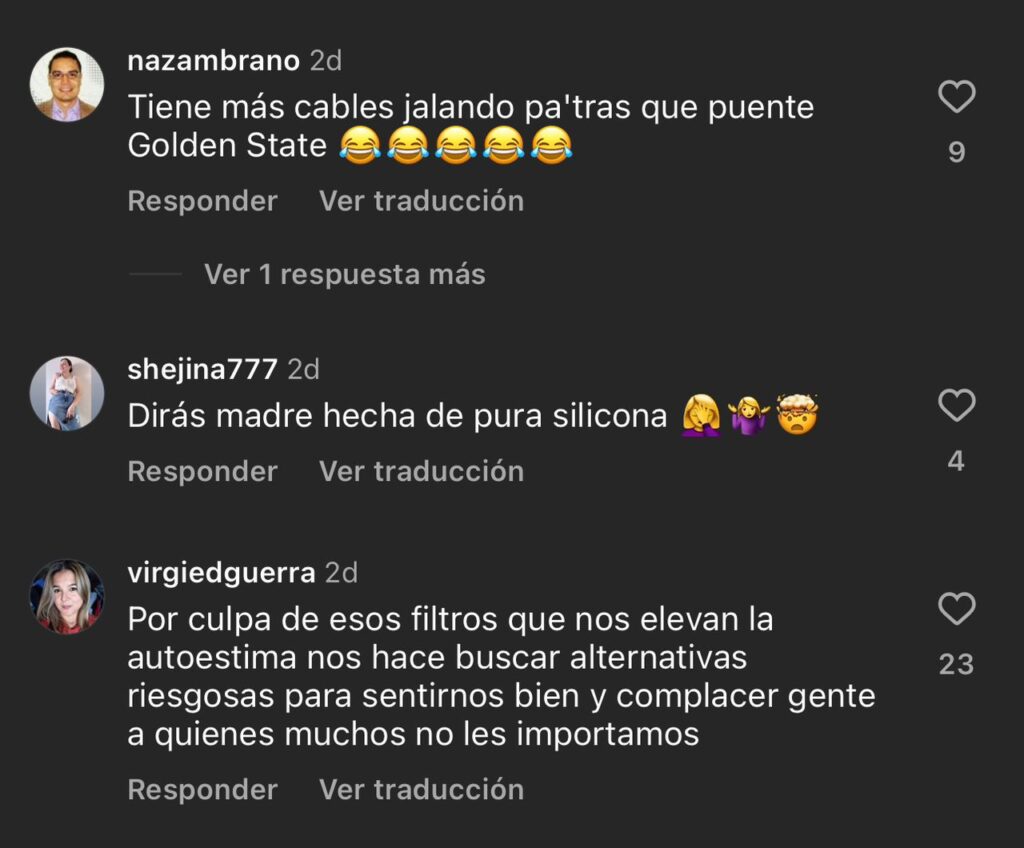Translate shejina777's comment

pos(421,471)
